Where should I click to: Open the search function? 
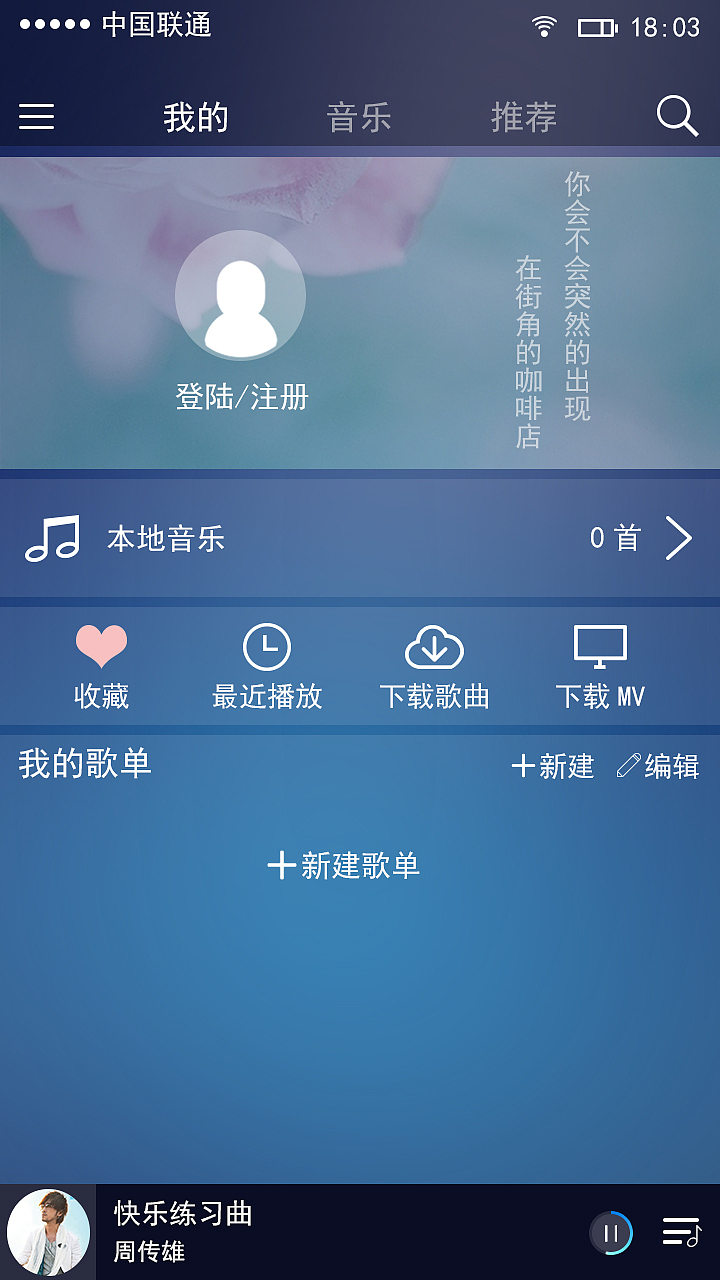click(678, 117)
